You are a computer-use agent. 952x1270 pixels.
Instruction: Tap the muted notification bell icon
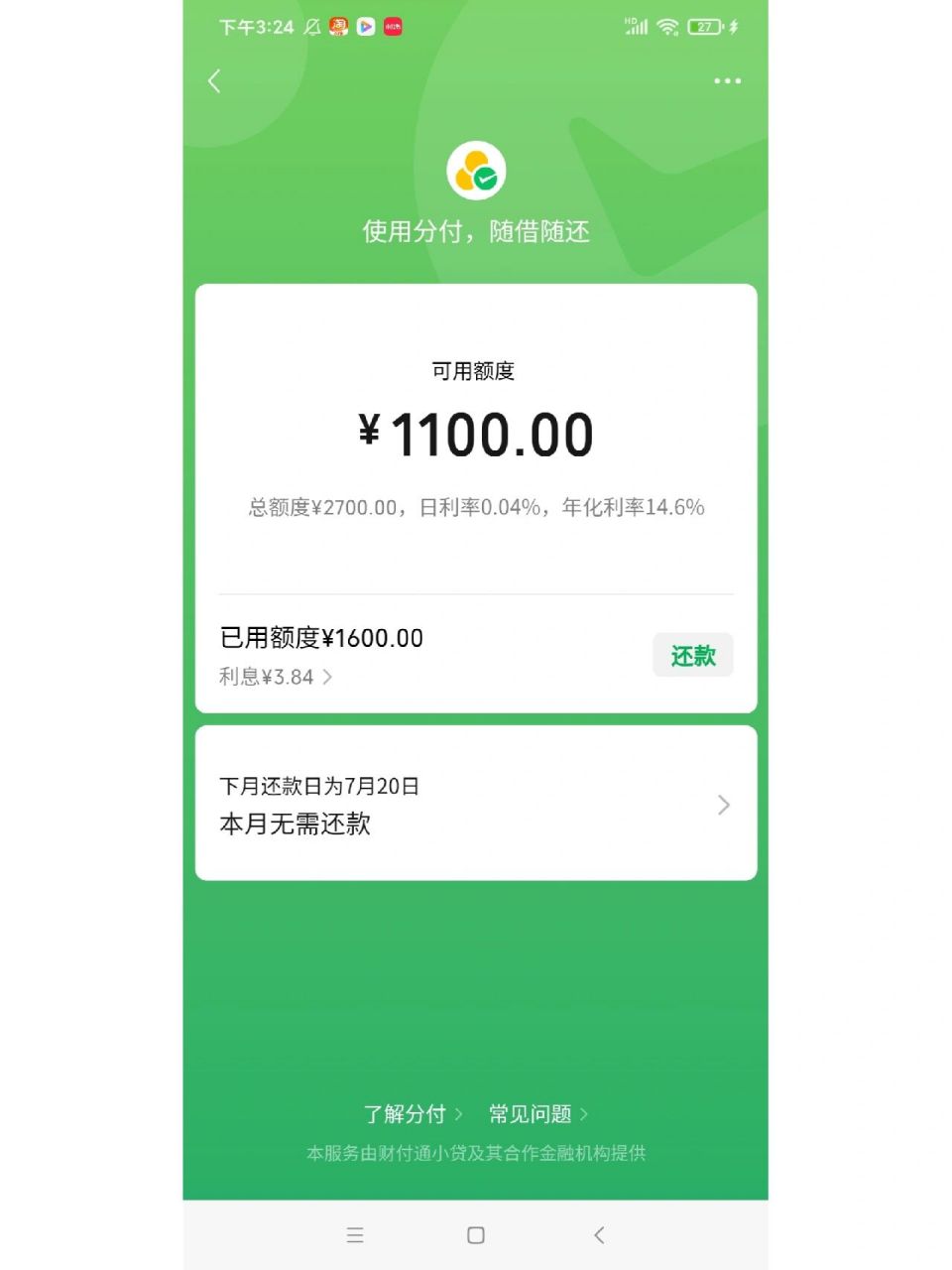(312, 27)
